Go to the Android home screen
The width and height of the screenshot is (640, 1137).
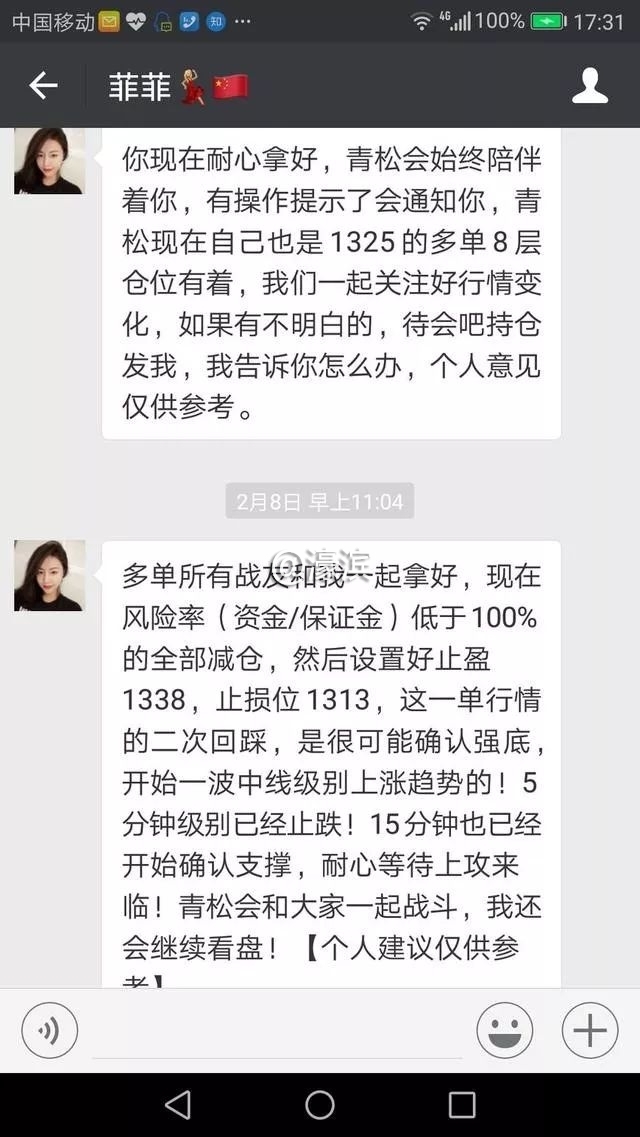coord(320,1104)
